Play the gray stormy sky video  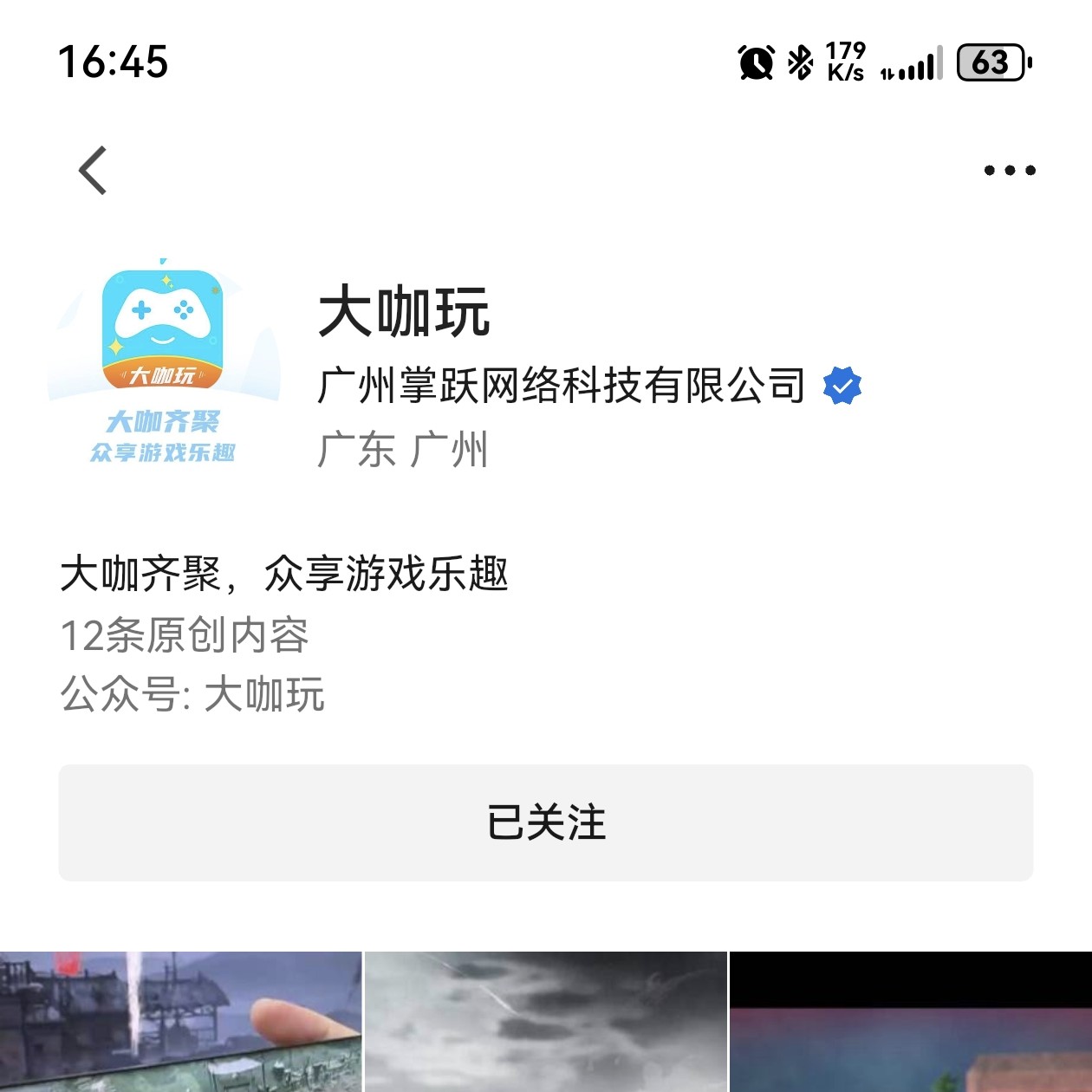(546, 1022)
